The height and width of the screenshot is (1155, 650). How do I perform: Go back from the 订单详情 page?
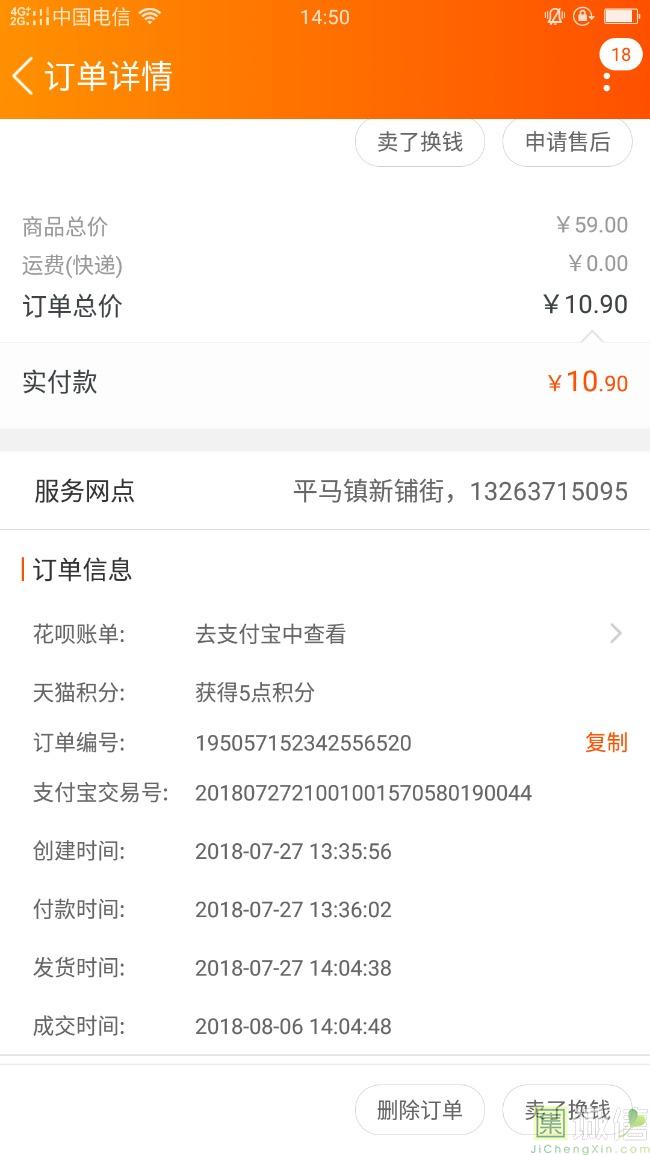pyautogui.click(x=23, y=76)
